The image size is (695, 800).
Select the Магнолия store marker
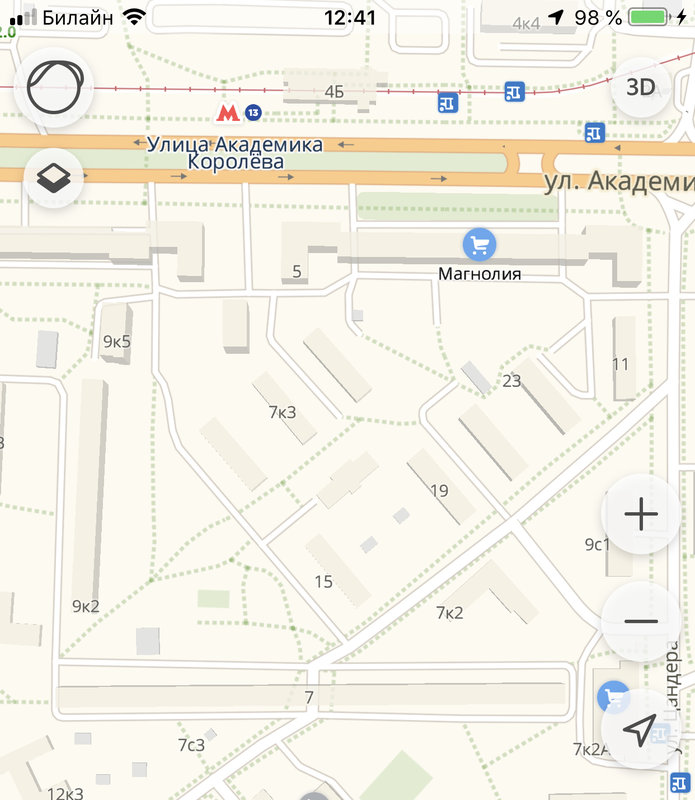pyautogui.click(x=480, y=243)
